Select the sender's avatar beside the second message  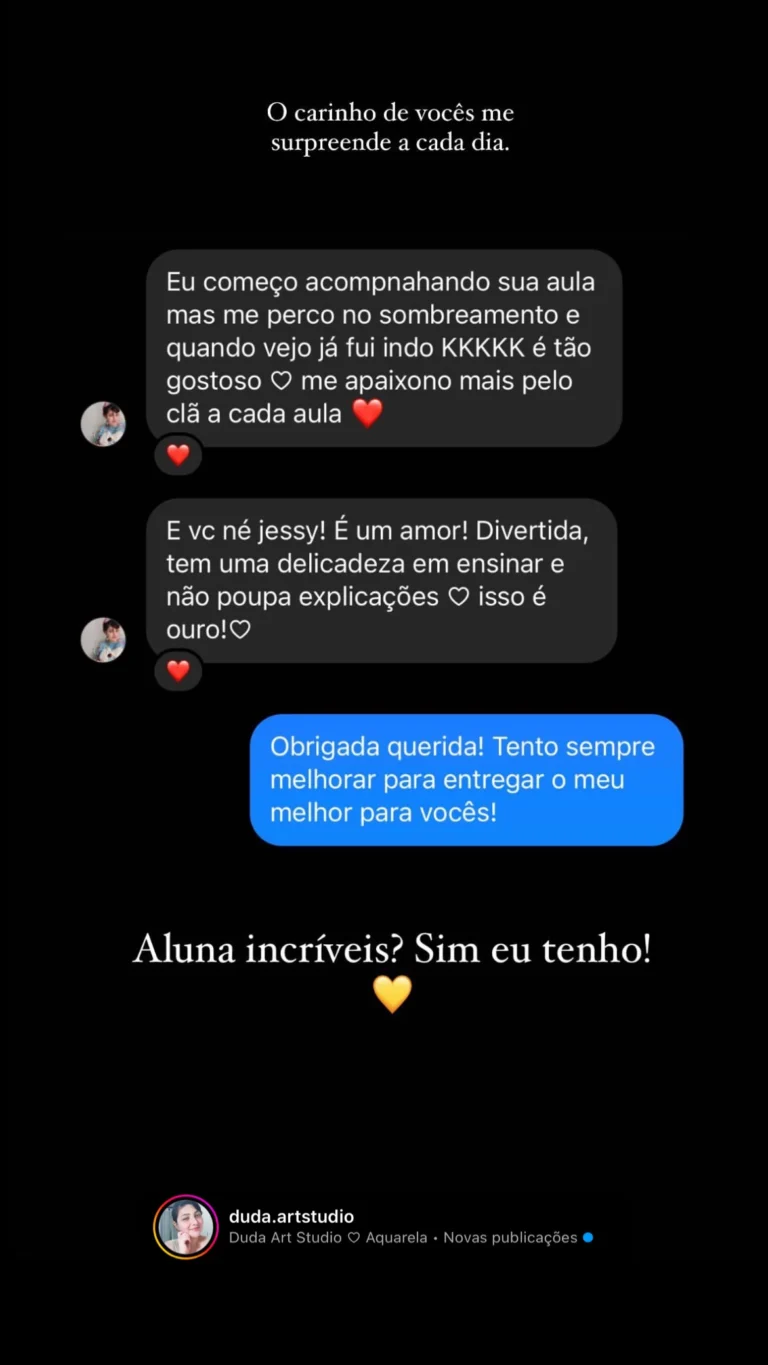[x=103, y=640]
